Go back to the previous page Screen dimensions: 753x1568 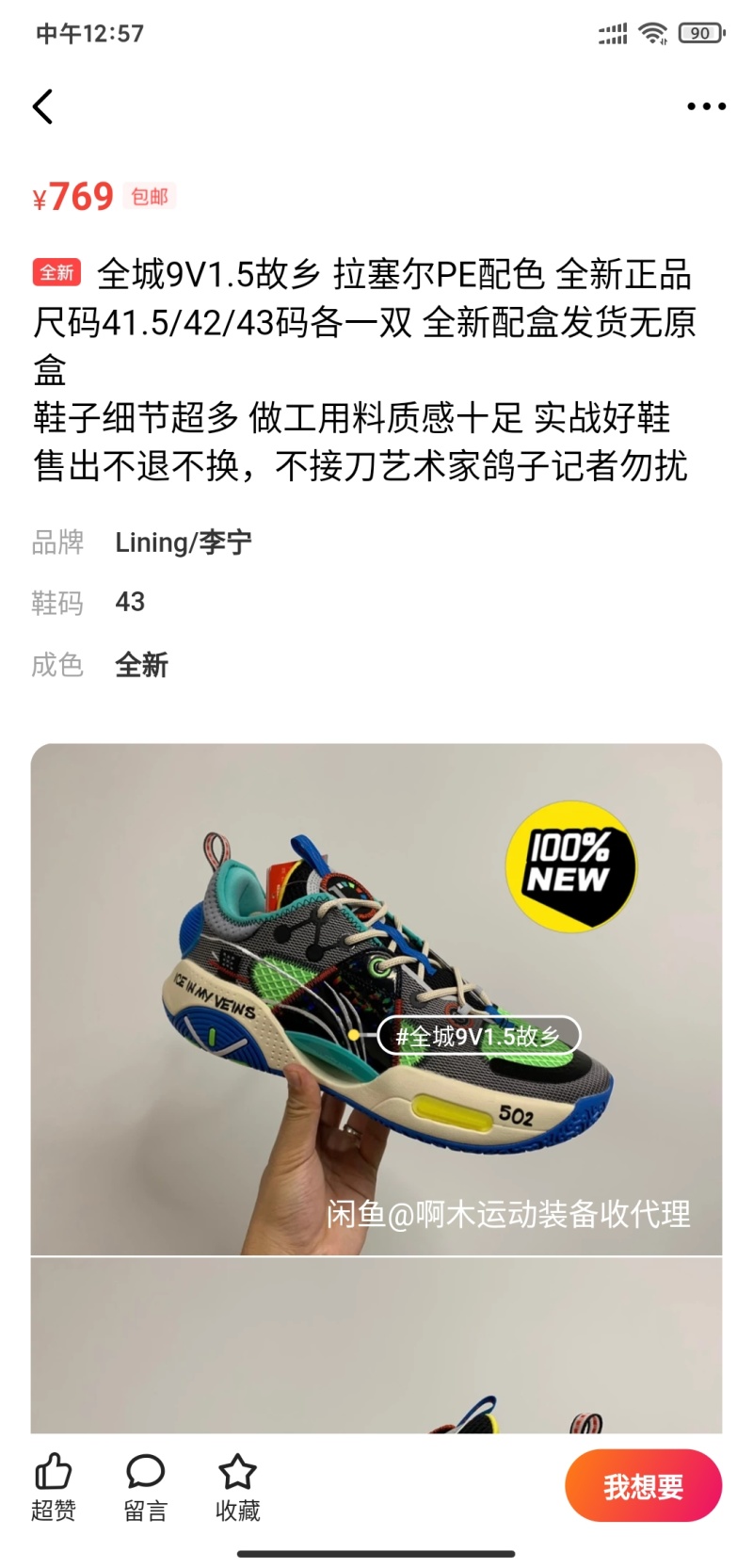click(43, 106)
